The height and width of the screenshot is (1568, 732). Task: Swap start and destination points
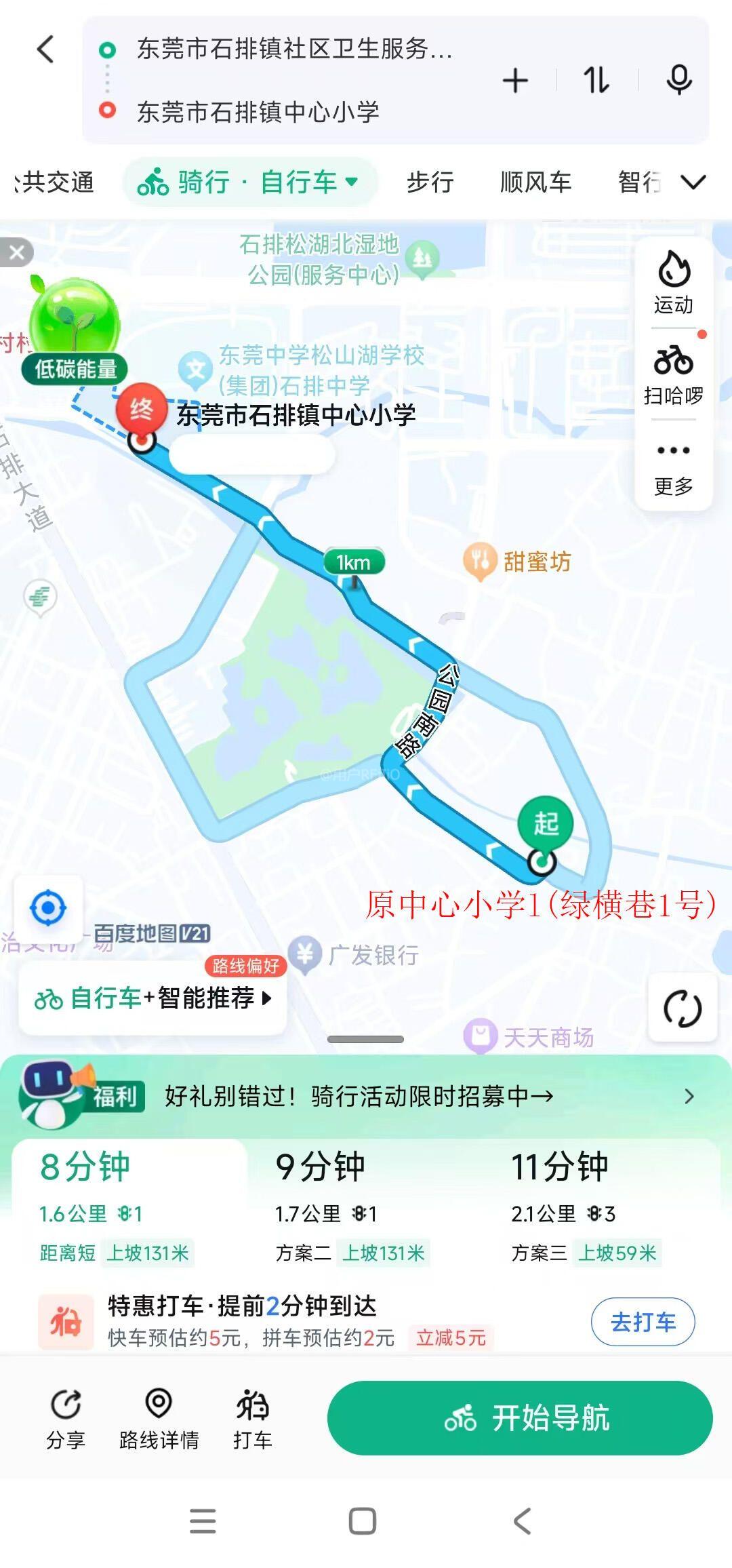click(596, 81)
